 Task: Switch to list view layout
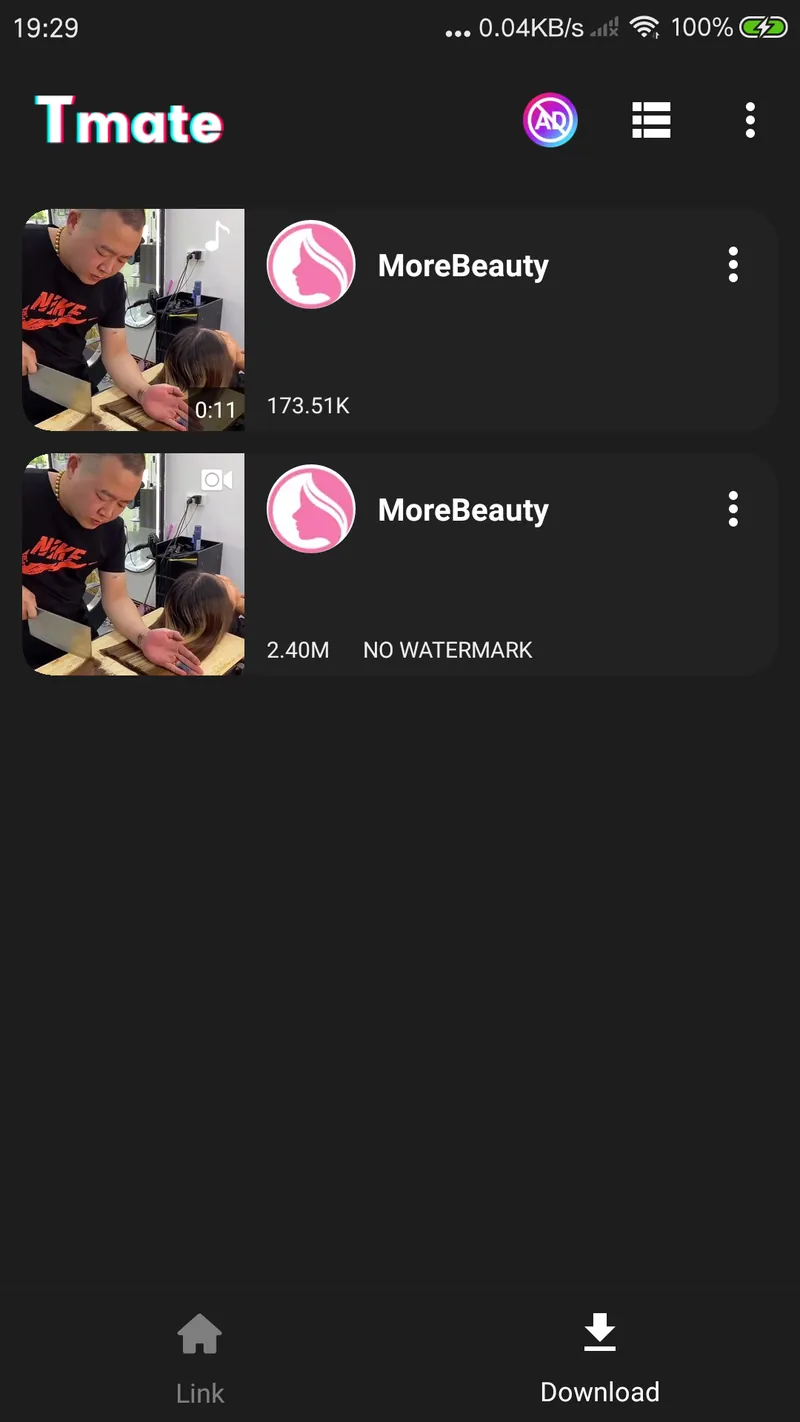651,121
